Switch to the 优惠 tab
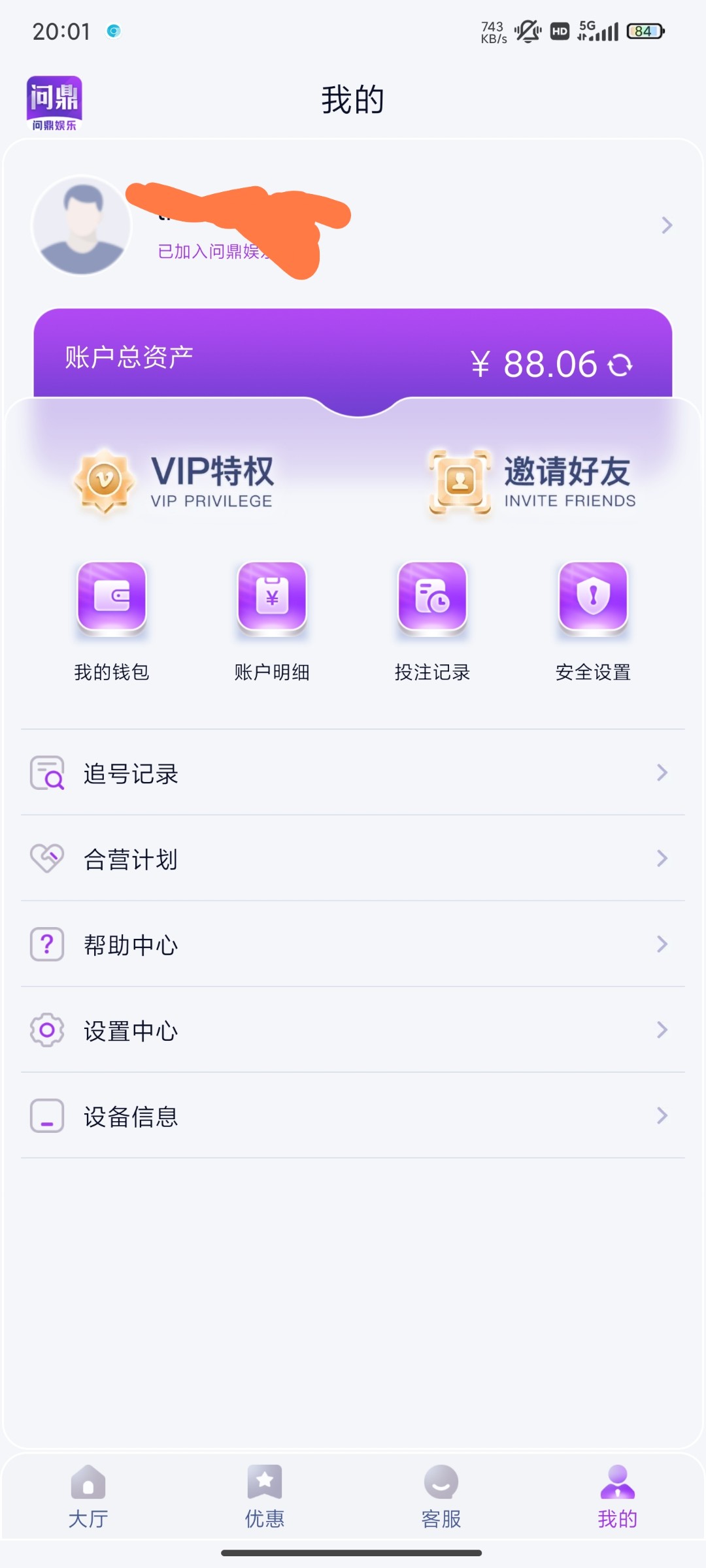Viewport: 706px width, 1568px height. point(265,1496)
